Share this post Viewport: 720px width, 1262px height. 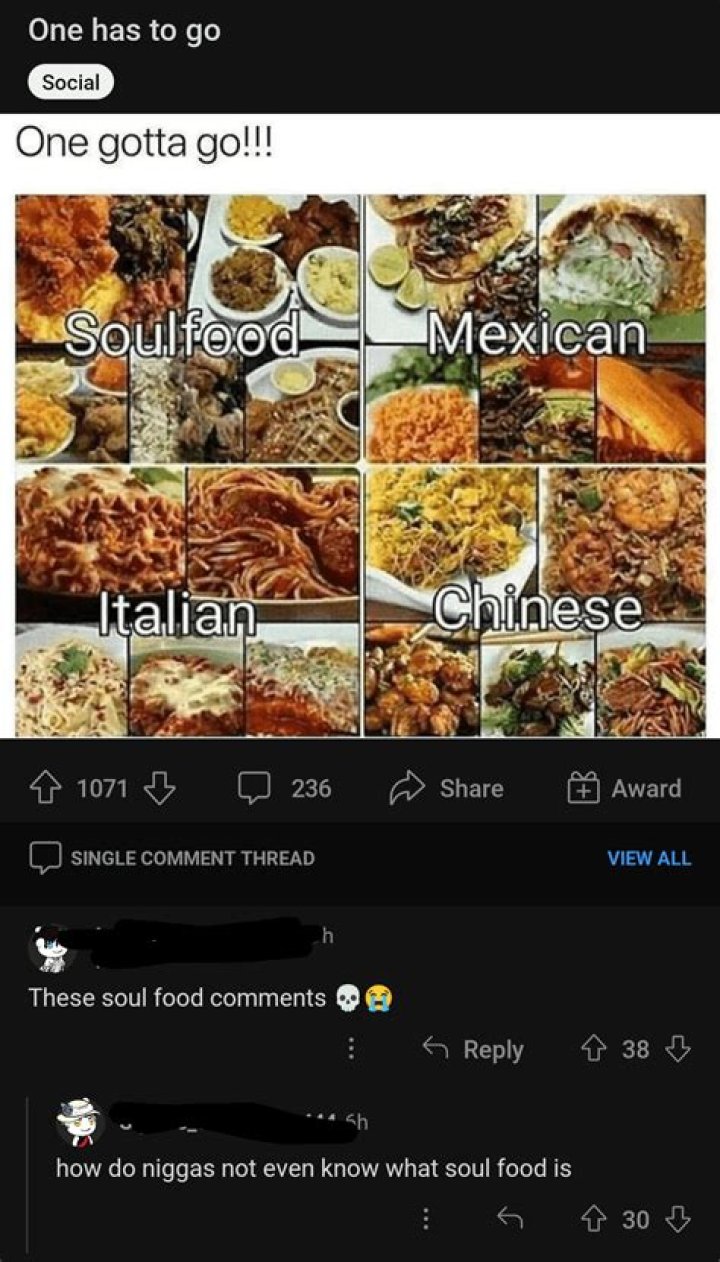446,789
